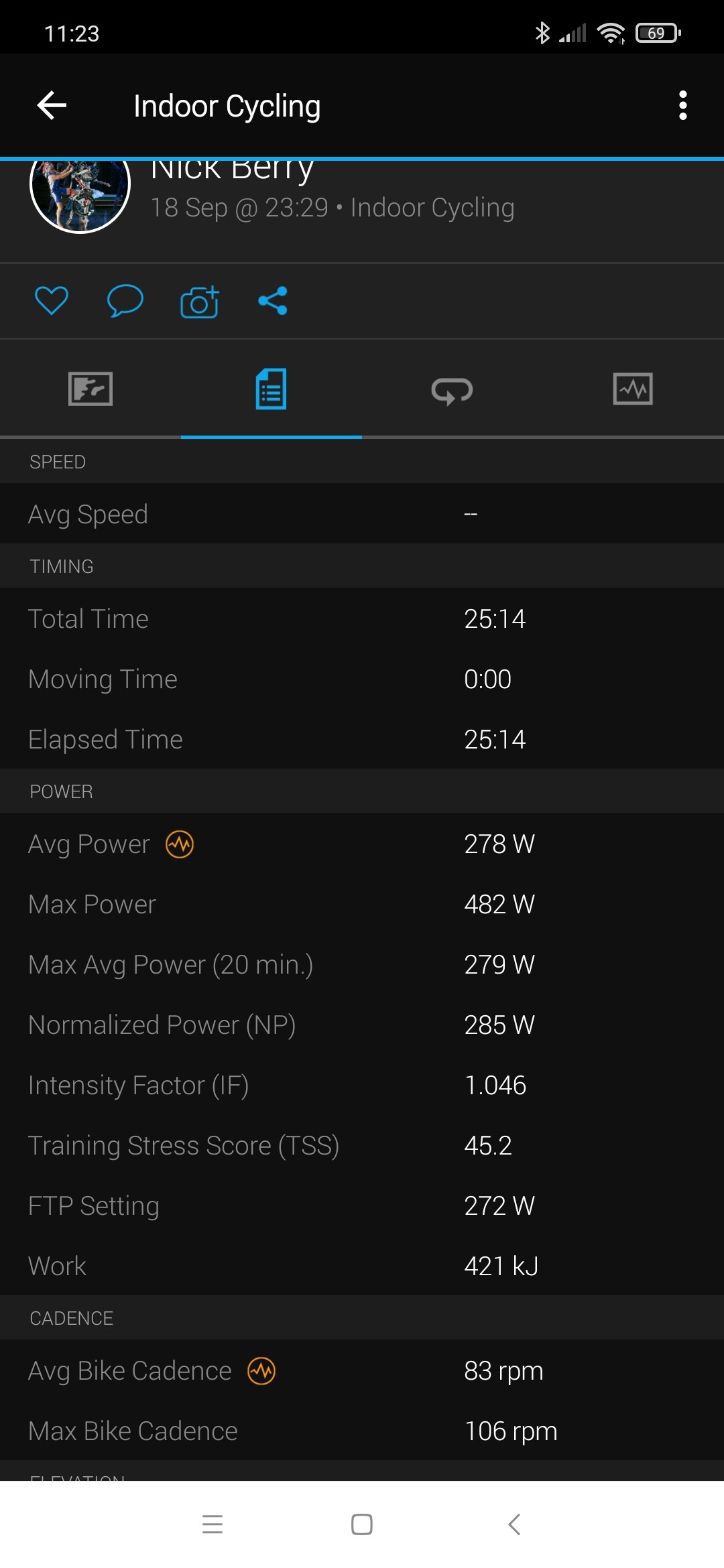Open the charts graph tab
The height and width of the screenshot is (1568, 724).
(633, 389)
